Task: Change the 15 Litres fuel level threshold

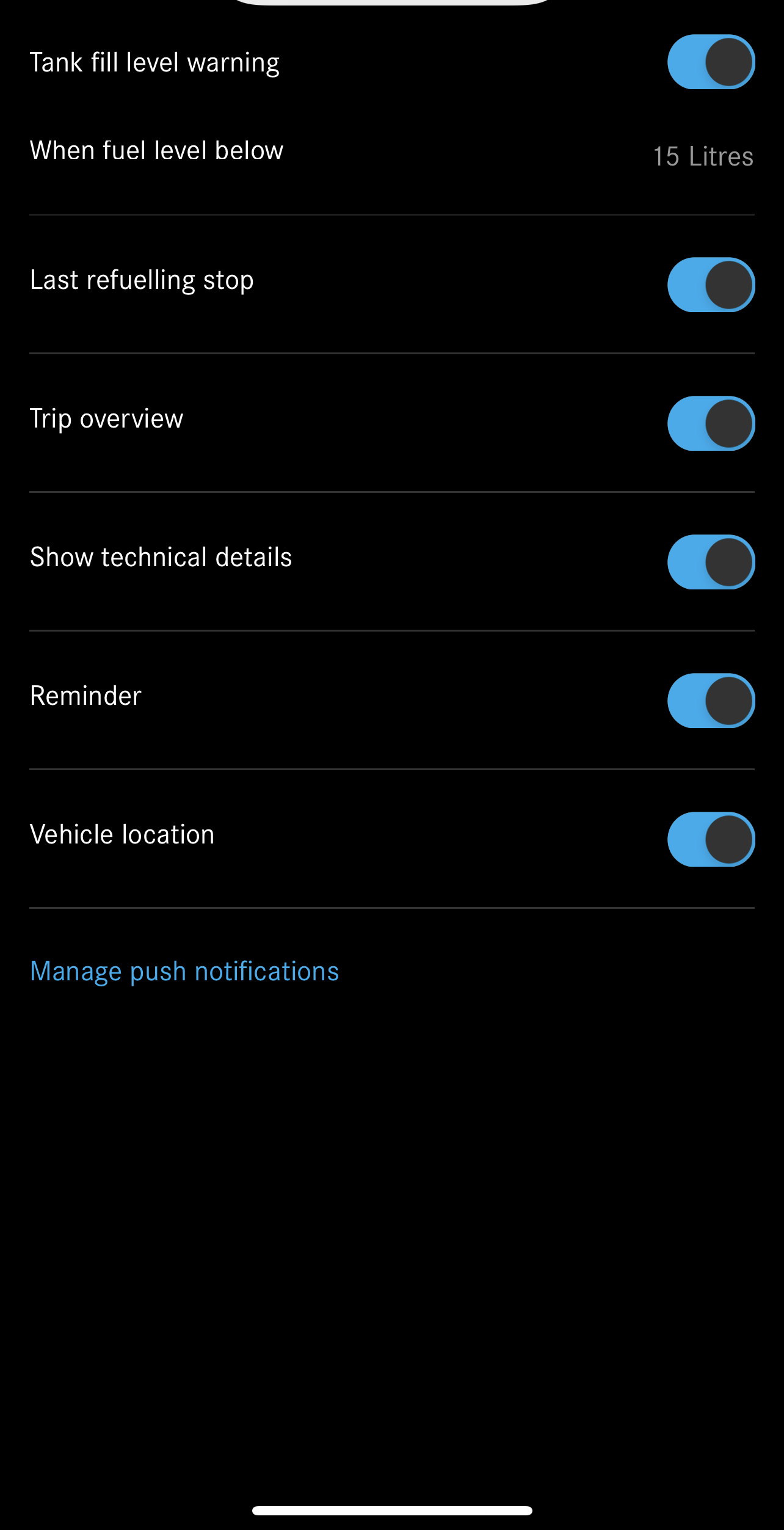Action: [703, 156]
